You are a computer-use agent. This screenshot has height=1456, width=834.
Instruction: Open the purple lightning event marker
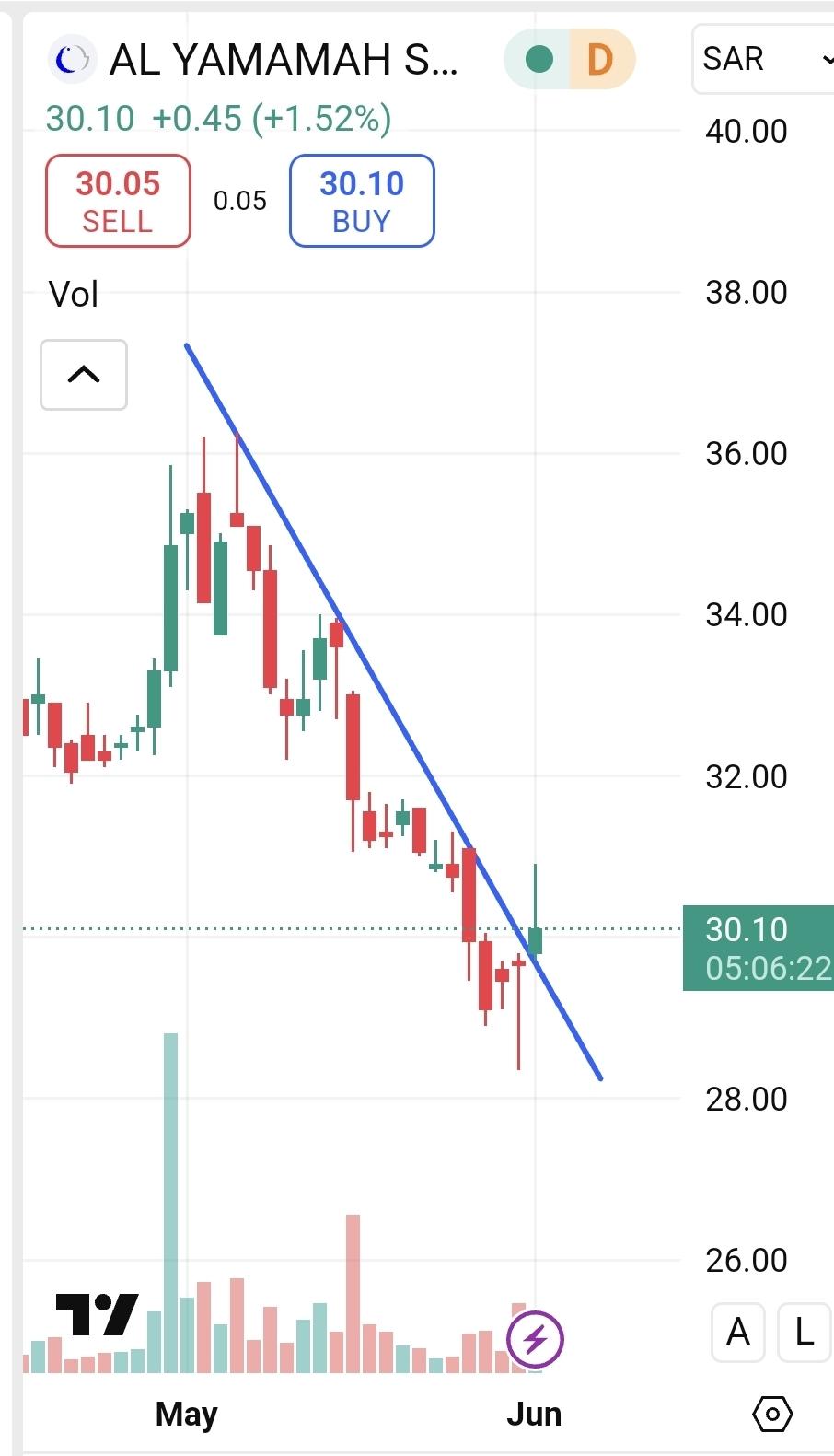(535, 1339)
